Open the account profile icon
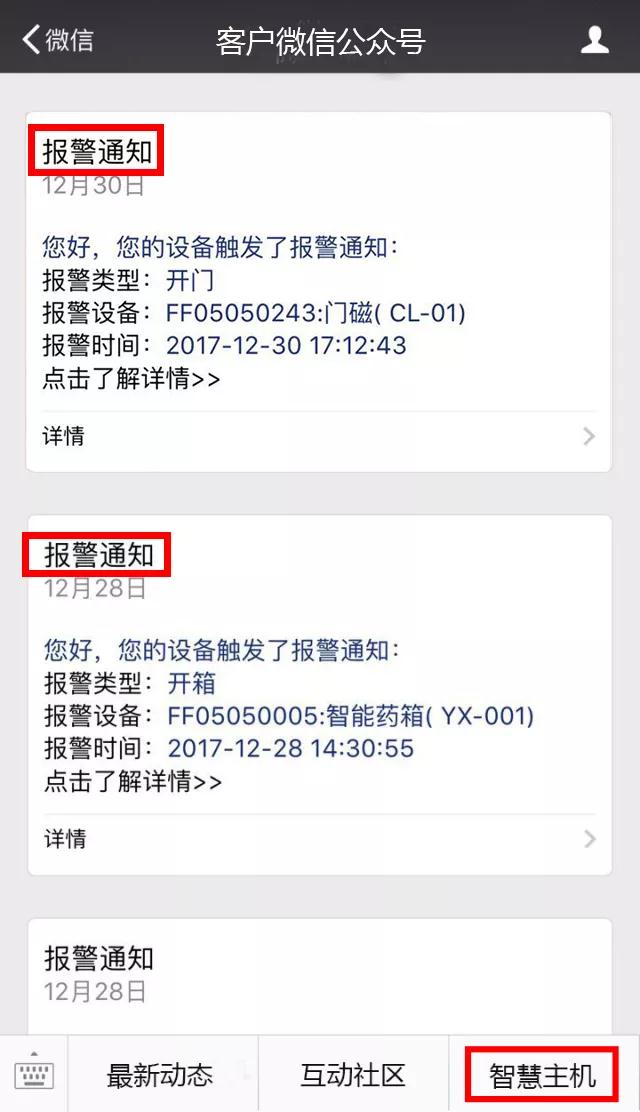 pyautogui.click(x=595, y=40)
